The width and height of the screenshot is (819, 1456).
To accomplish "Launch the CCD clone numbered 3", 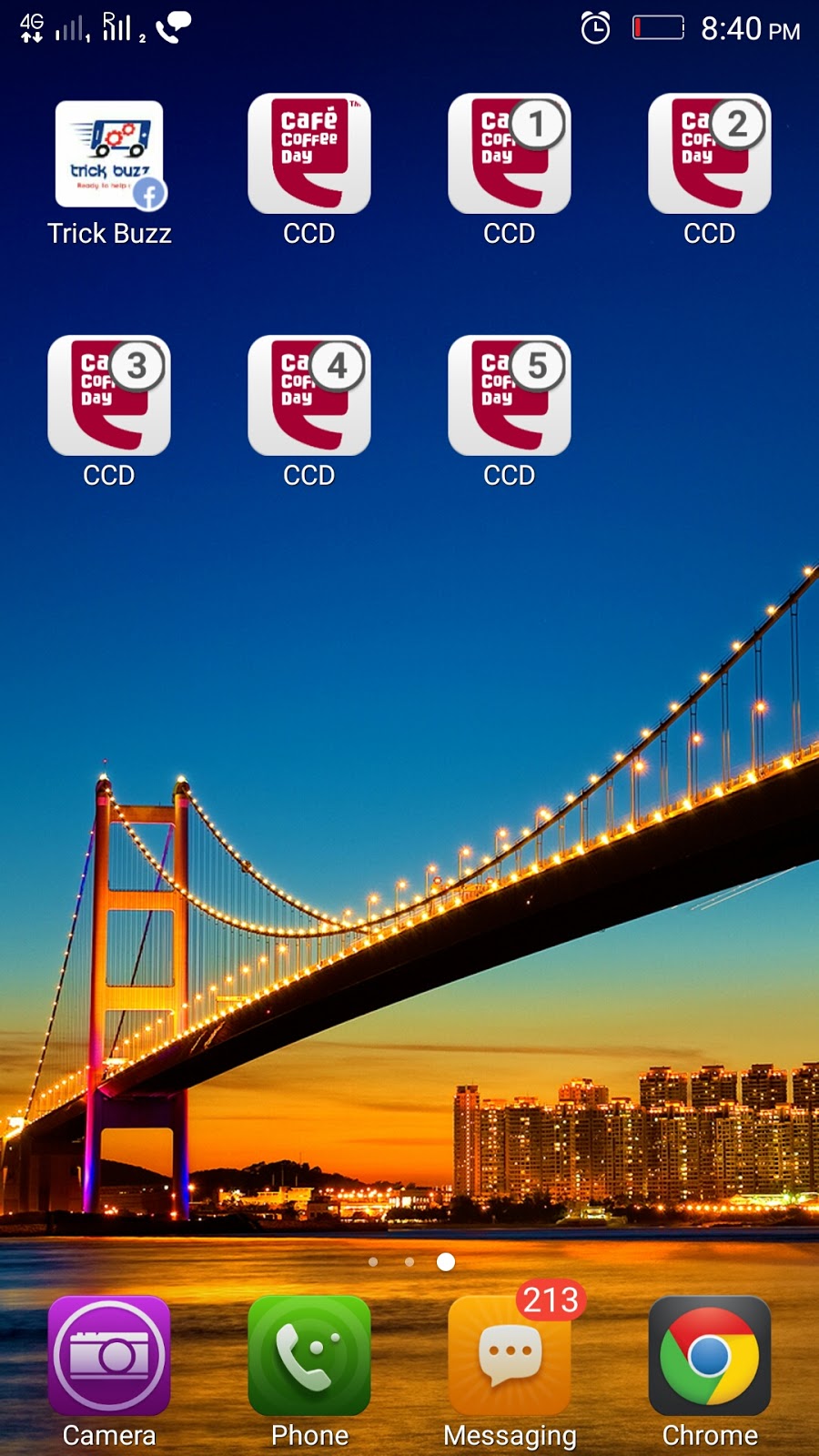I will 109,397.
